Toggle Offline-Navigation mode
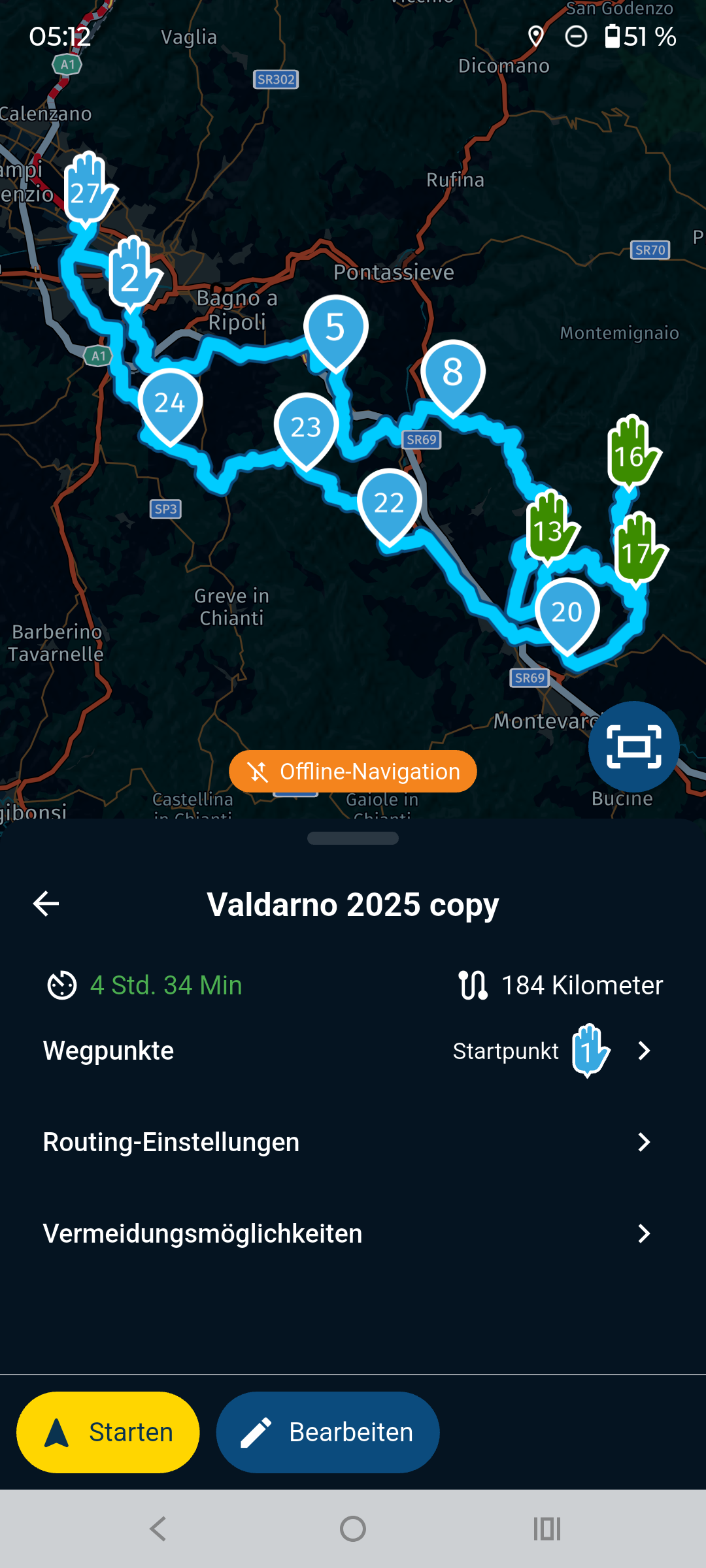 (x=352, y=772)
